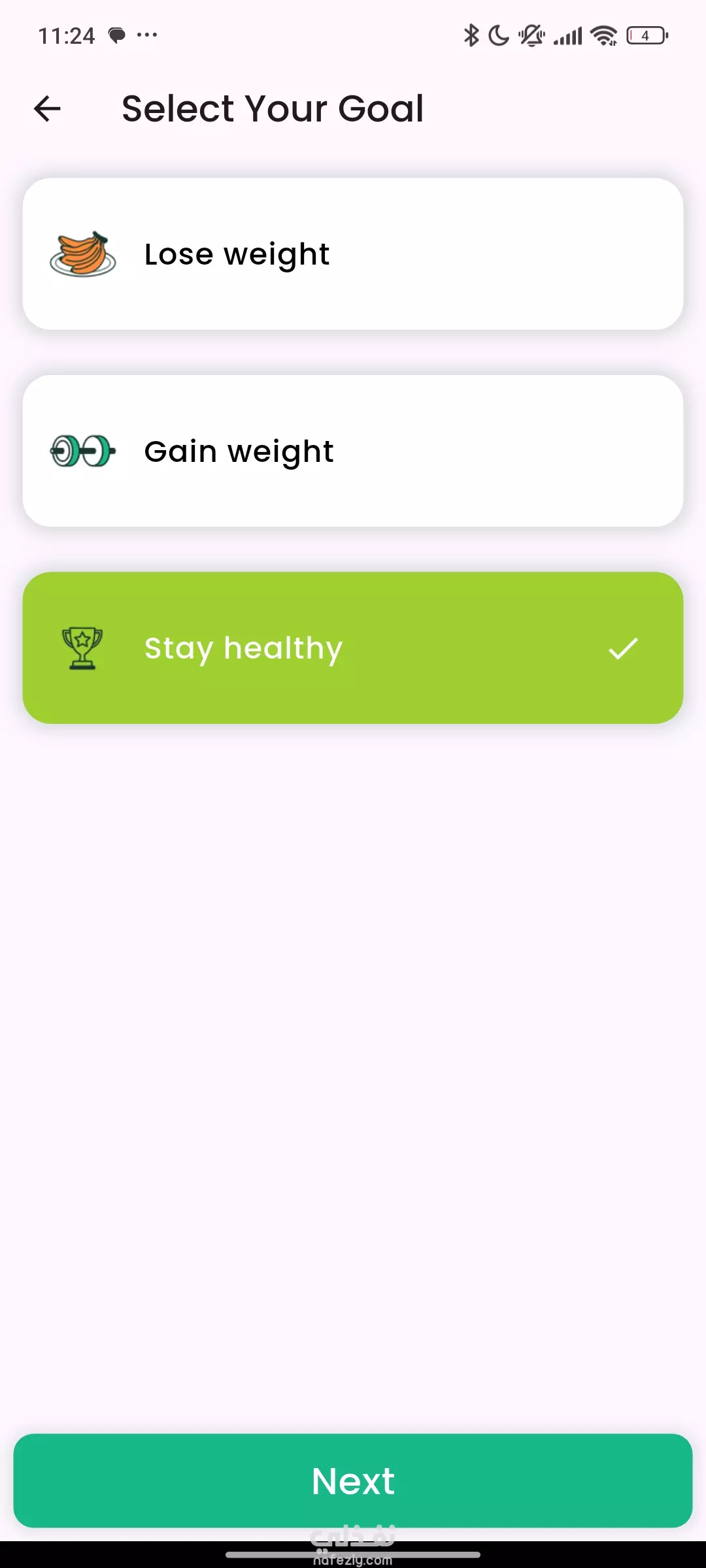The image size is (706, 1568).
Task: Continue with the Next button
Action: [353, 1480]
